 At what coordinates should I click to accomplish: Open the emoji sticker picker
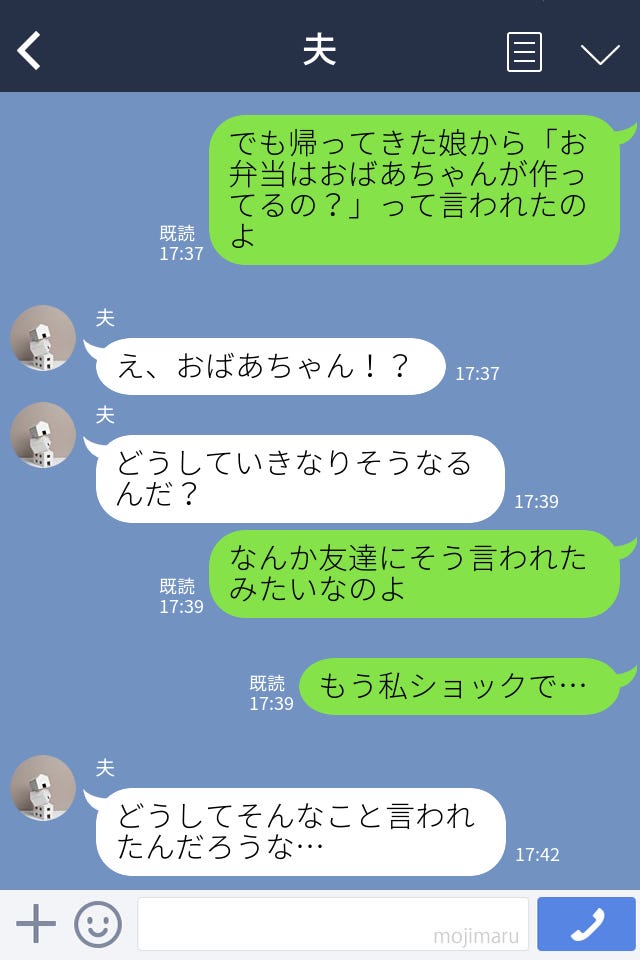(98, 924)
